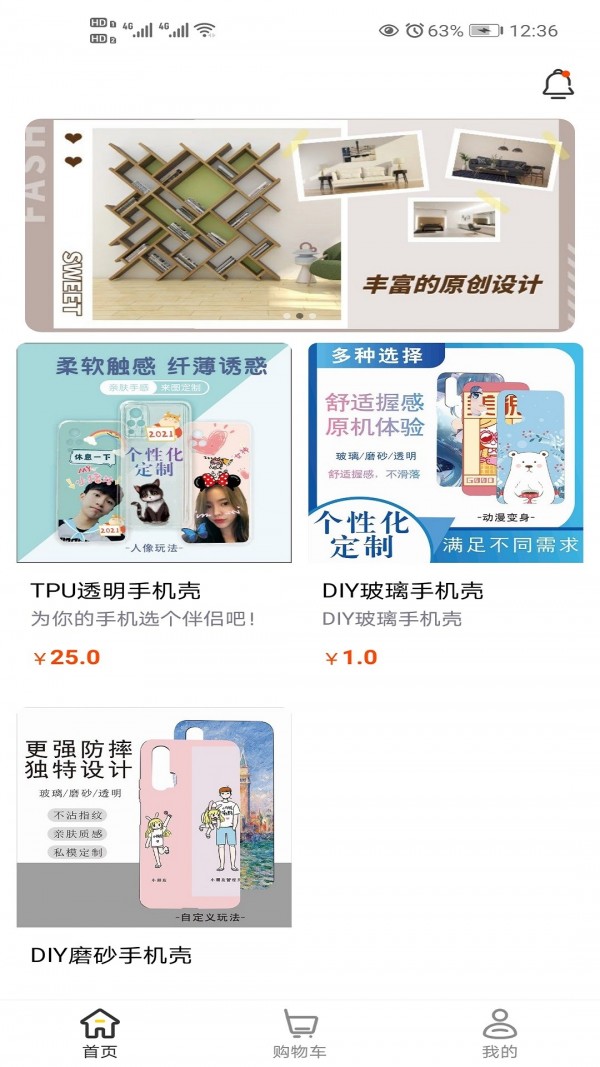Image resolution: width=600 pixels, height=1067 pixels.
Task: Open the furniture design banner
Action: point(300,225)
